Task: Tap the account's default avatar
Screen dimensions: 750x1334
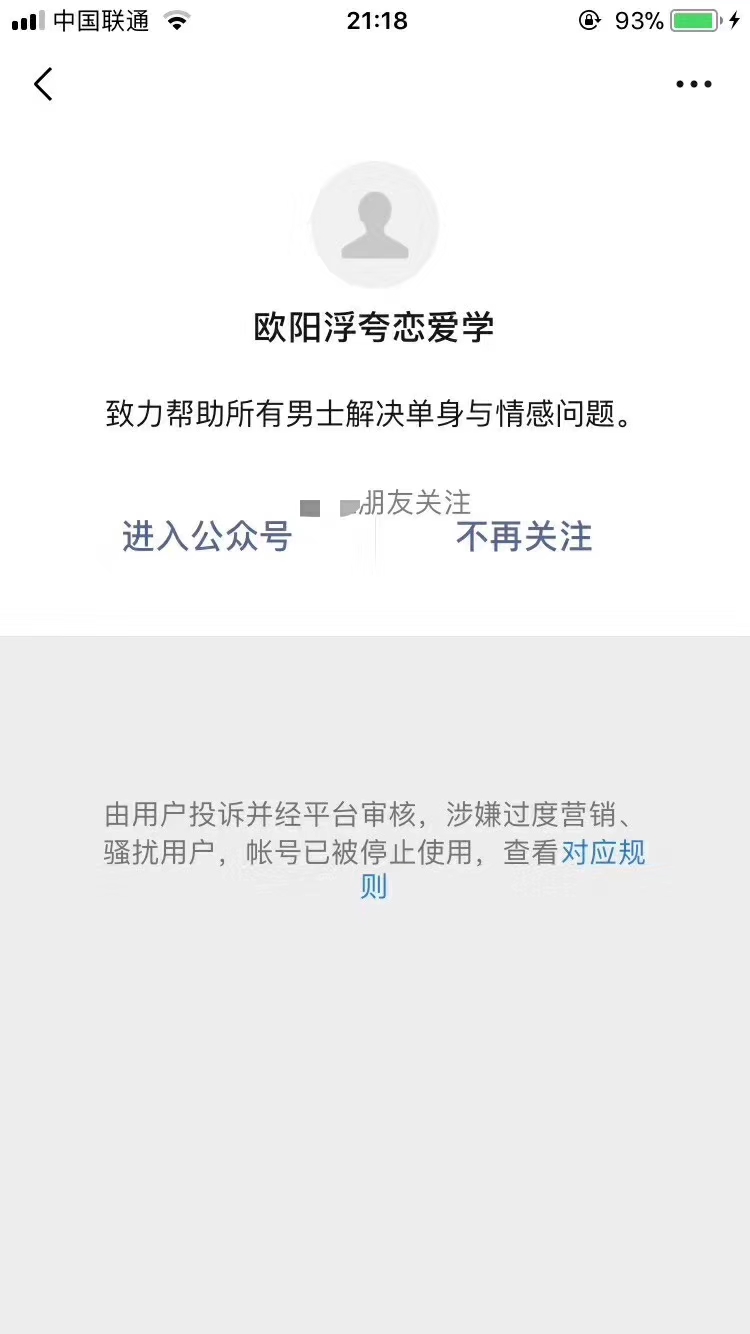Action: point(375,225)
